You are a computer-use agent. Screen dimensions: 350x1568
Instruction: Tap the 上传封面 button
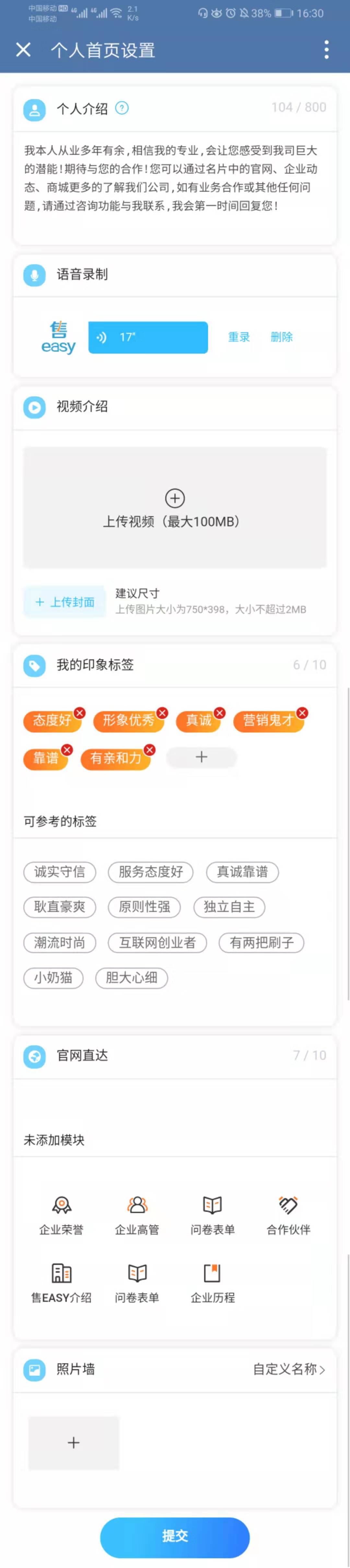(x=64, y=602)
